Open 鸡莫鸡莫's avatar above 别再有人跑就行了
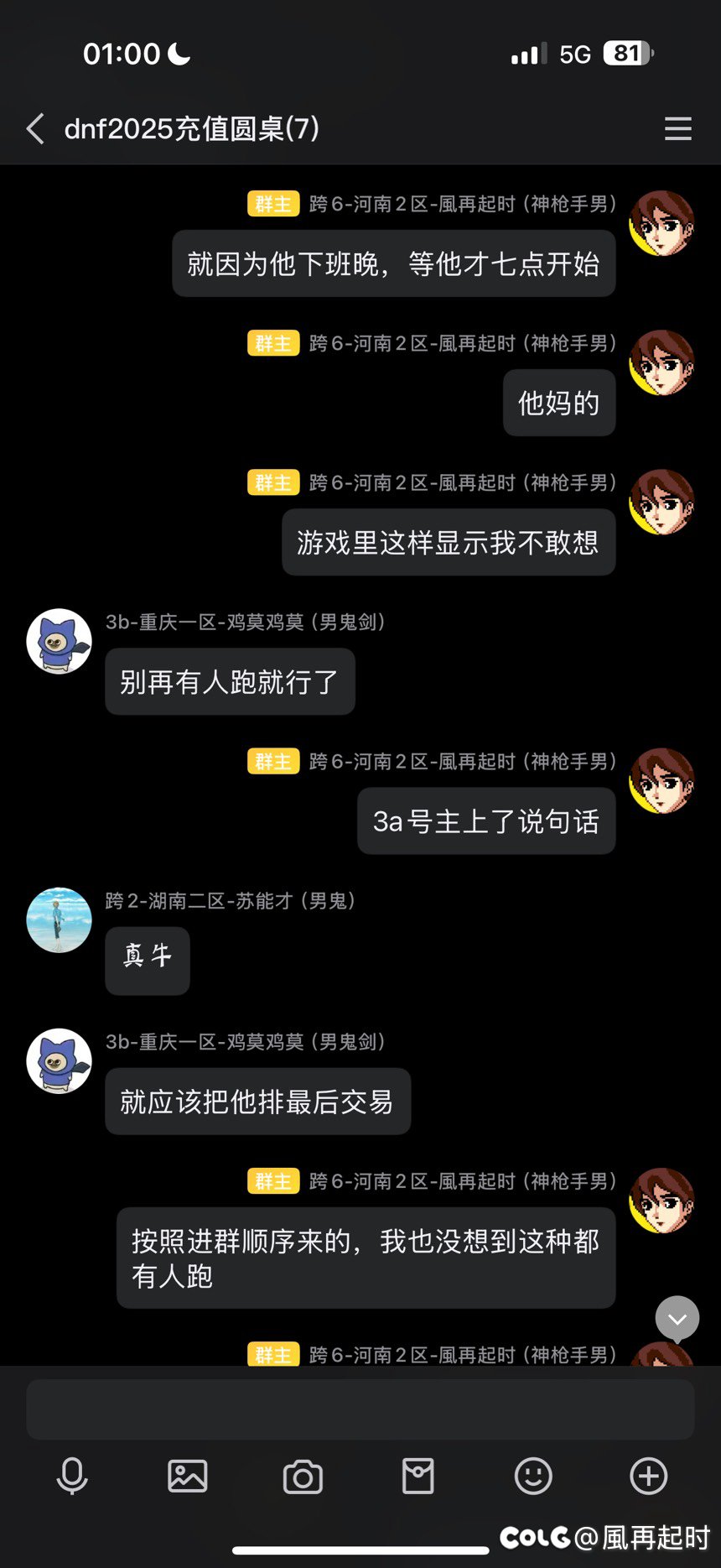The width and height of the screenshot is (721, 1568). [x=59, y=641]
